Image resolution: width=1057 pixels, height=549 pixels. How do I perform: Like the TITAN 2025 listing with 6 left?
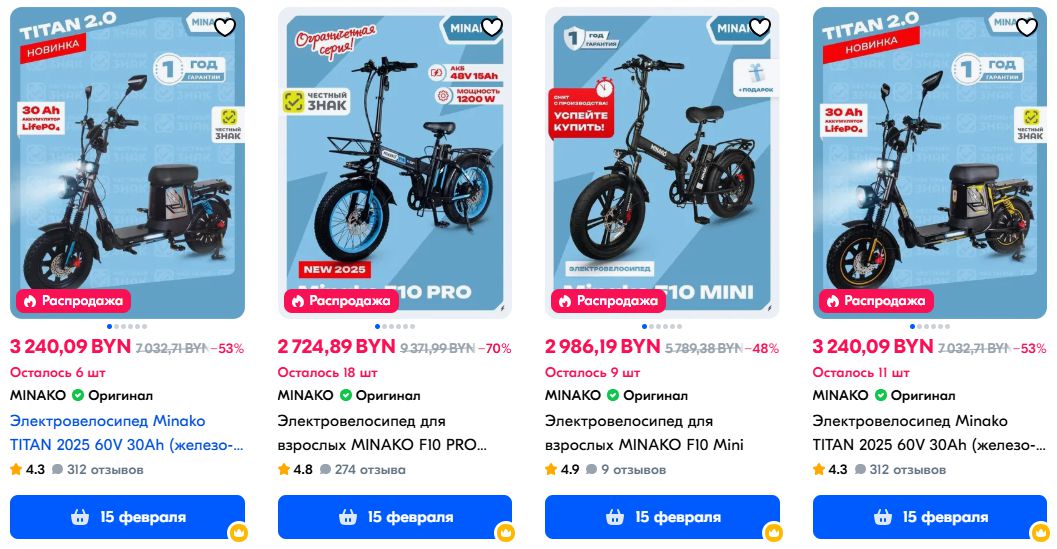[x=225, y=27]
